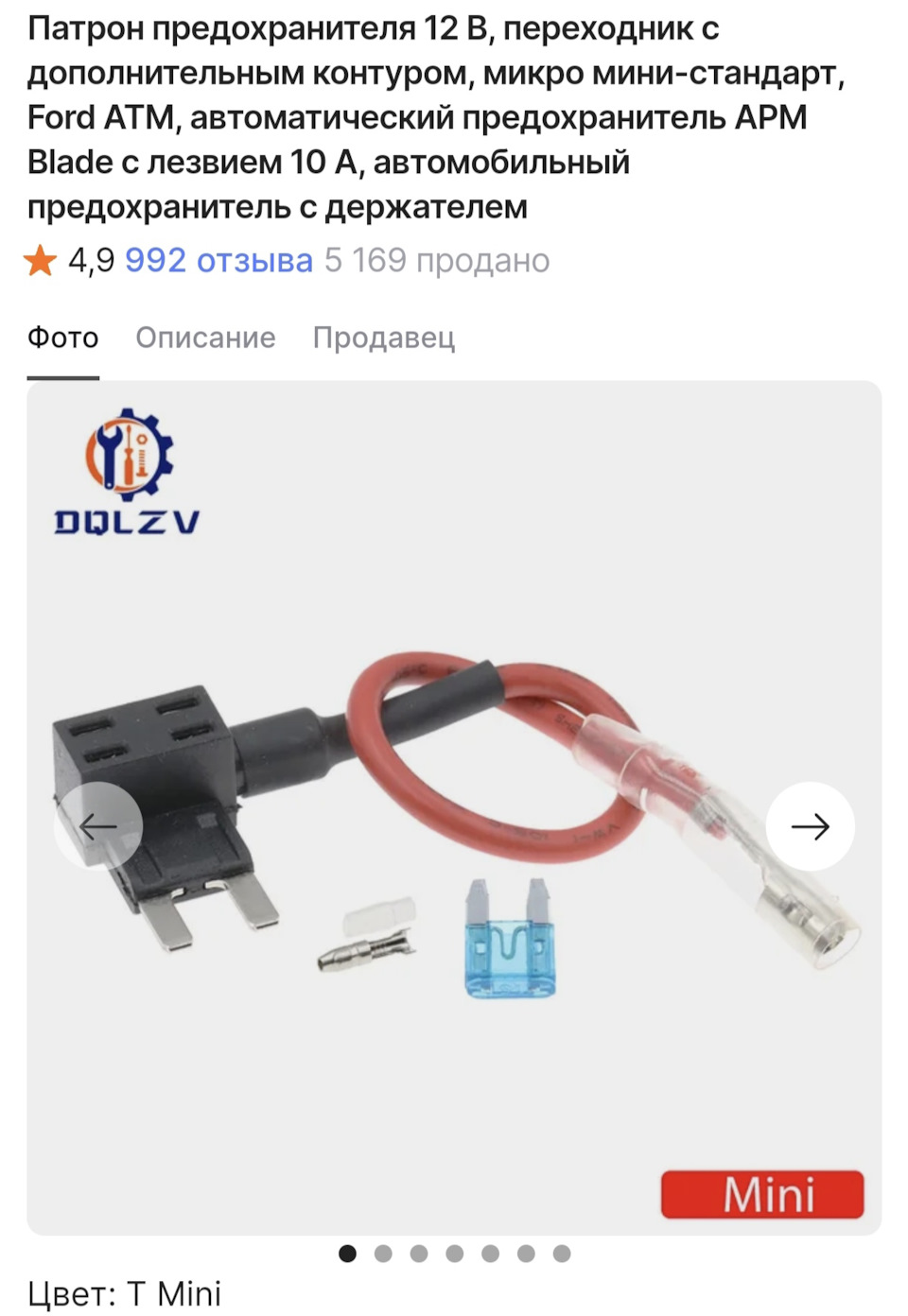Open the 992 отзыва reviews link

pyautogui.click(x=218, y=261)
